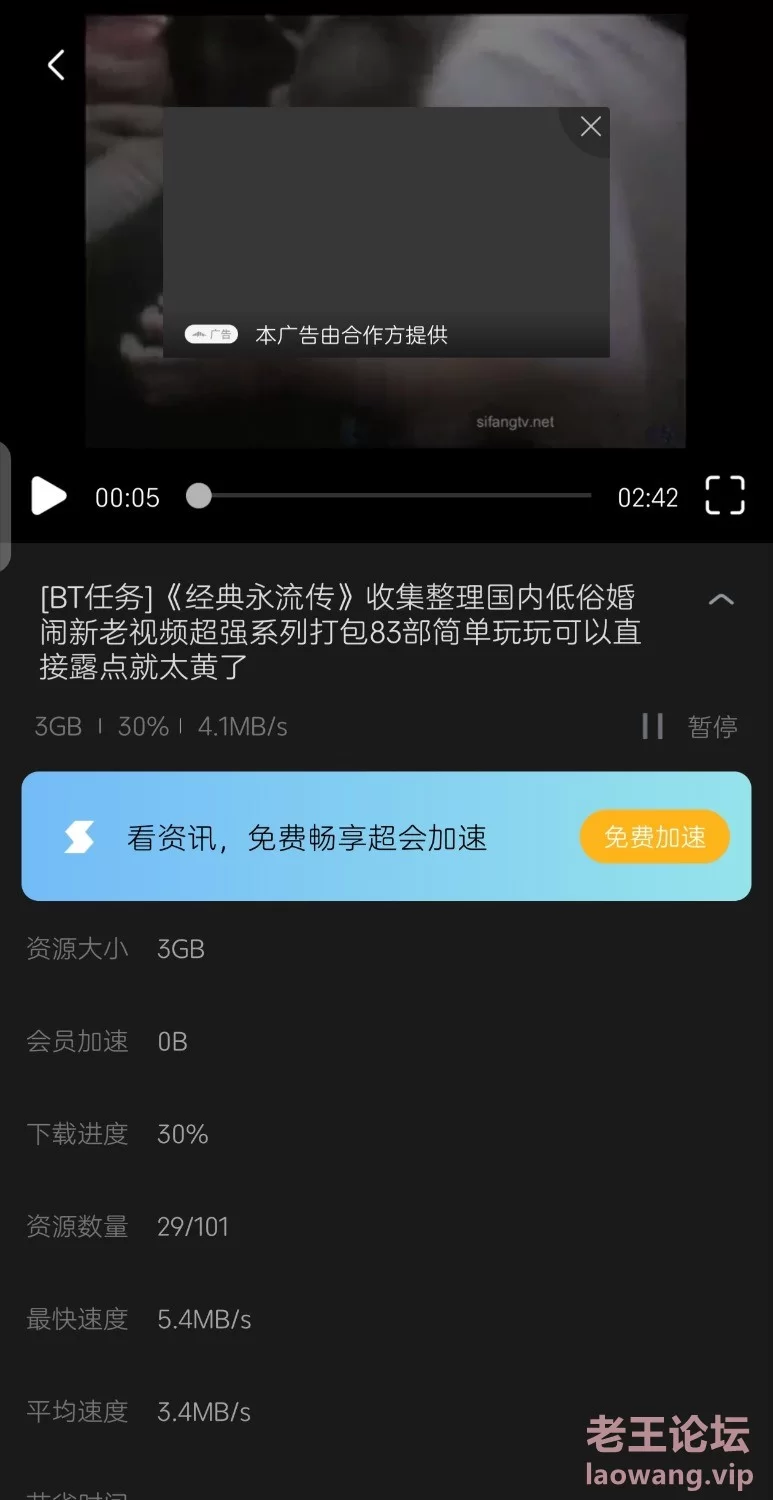Play the video
Viewport: 773px width, 1500px height.
click(x=47, y=496)
